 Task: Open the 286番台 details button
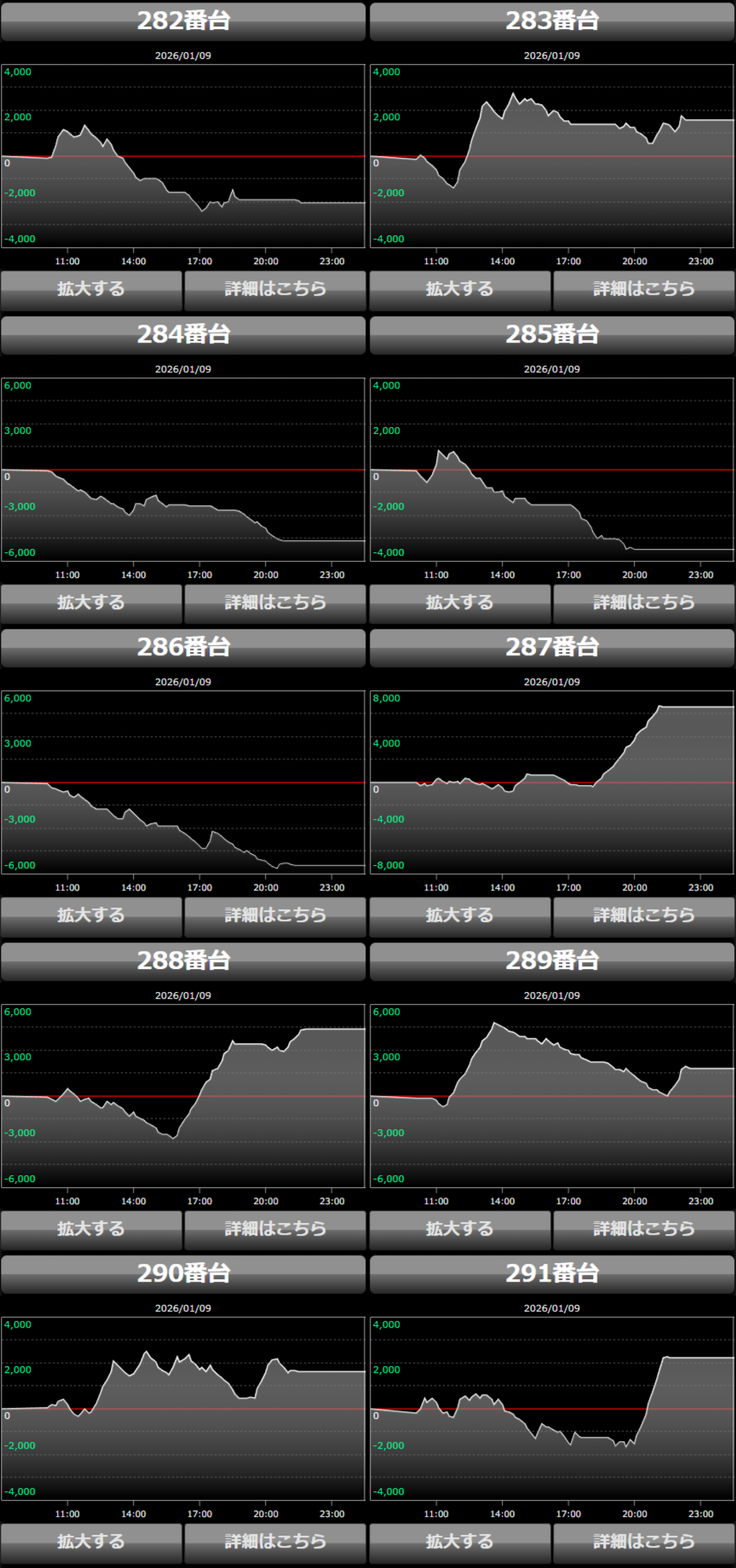(x=275, y=916)
